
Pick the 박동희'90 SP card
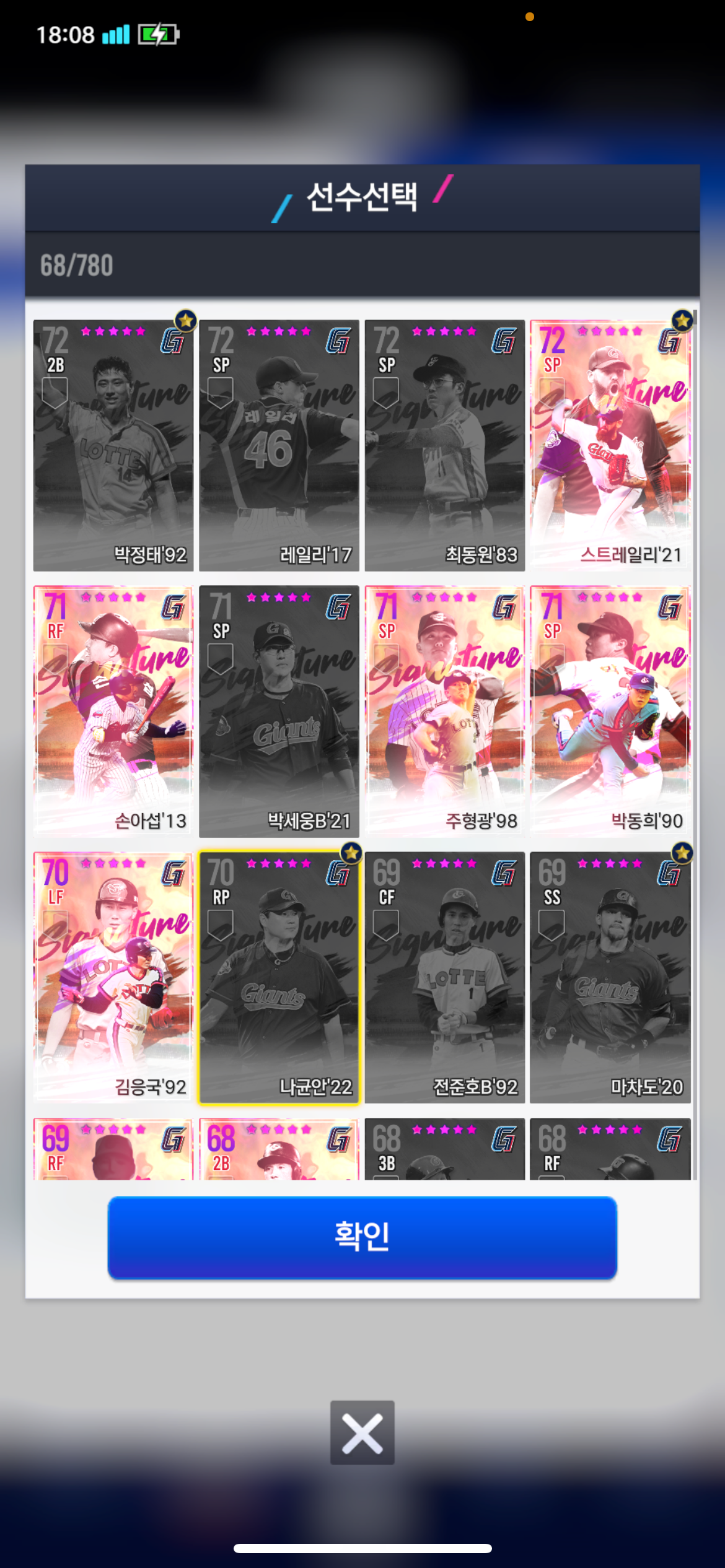(x=610, y=710)
